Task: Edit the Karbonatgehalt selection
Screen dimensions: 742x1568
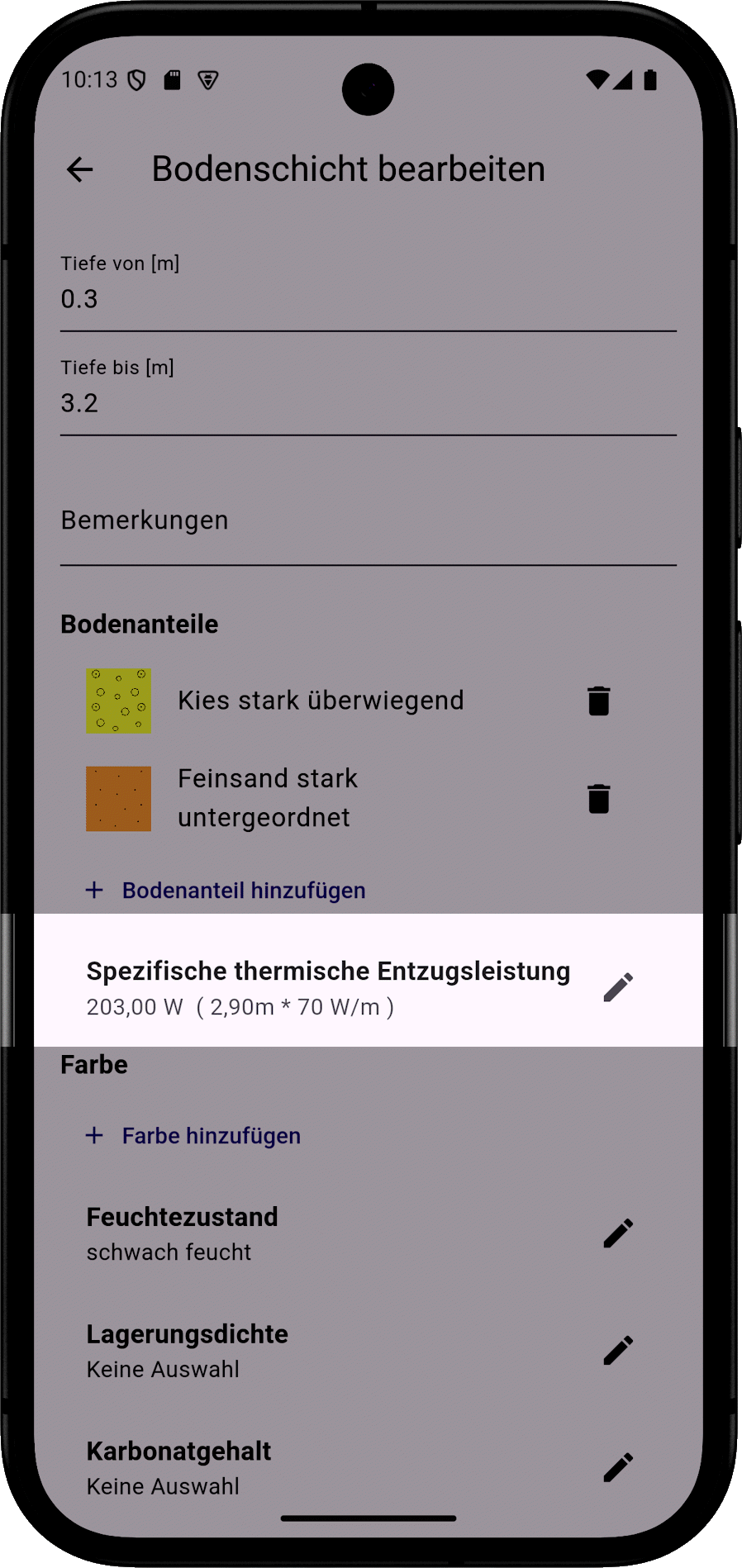Action: point(618,1468)
